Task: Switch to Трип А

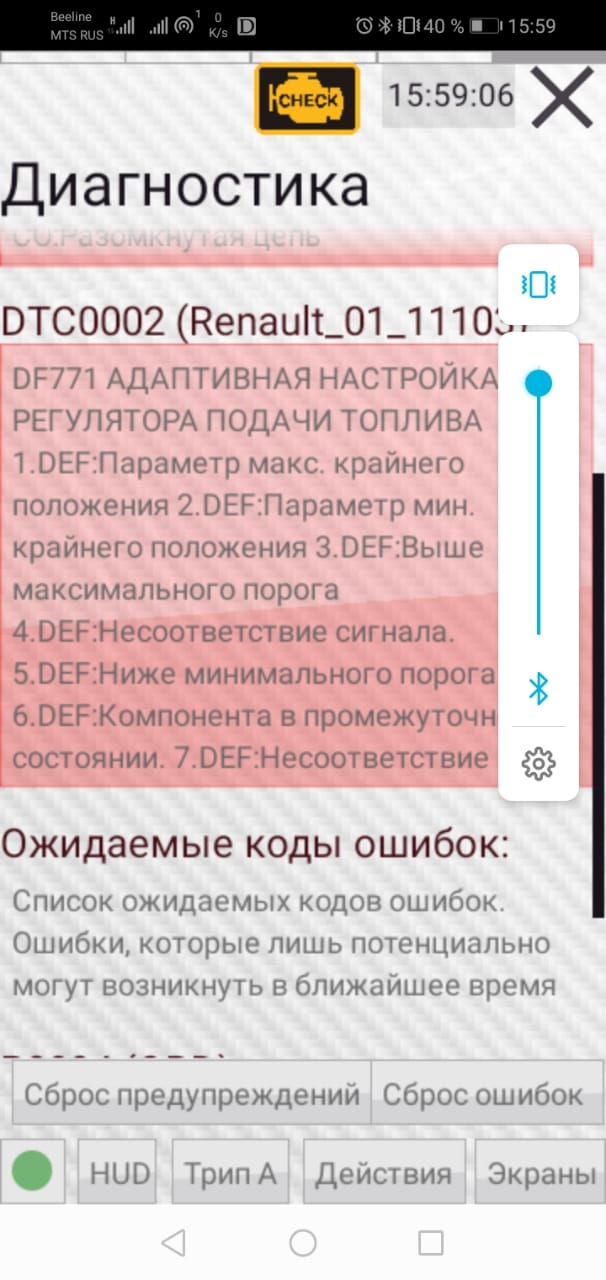Action: tap(230, 1172)
